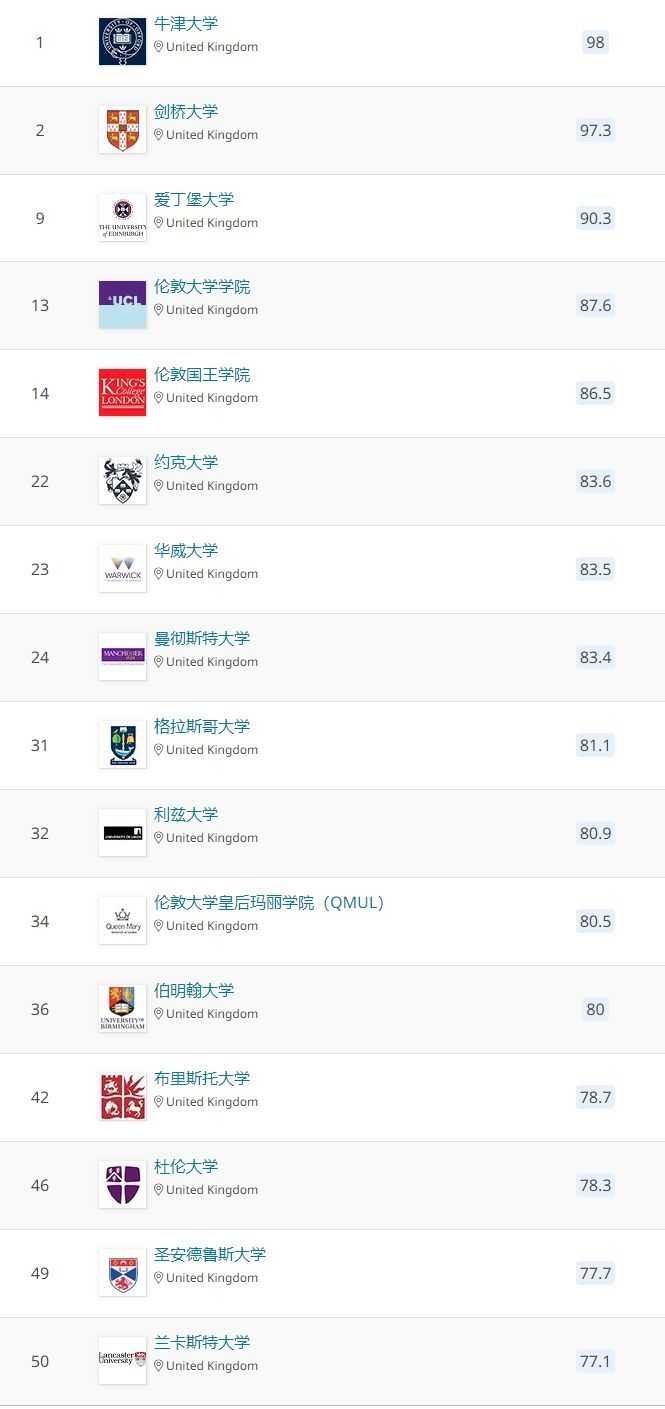Image resolution: width=665 pixels, height=1409 pixels.
Task: Select the 利兹大学 link
Action: [x=186, y=815]
